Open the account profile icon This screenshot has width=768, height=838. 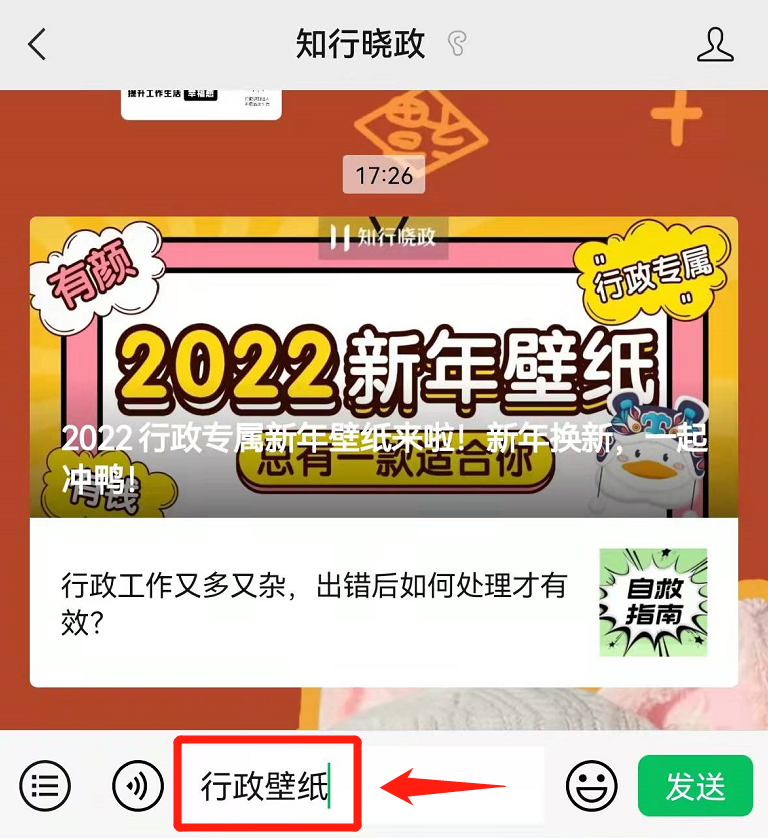[714, 44]
